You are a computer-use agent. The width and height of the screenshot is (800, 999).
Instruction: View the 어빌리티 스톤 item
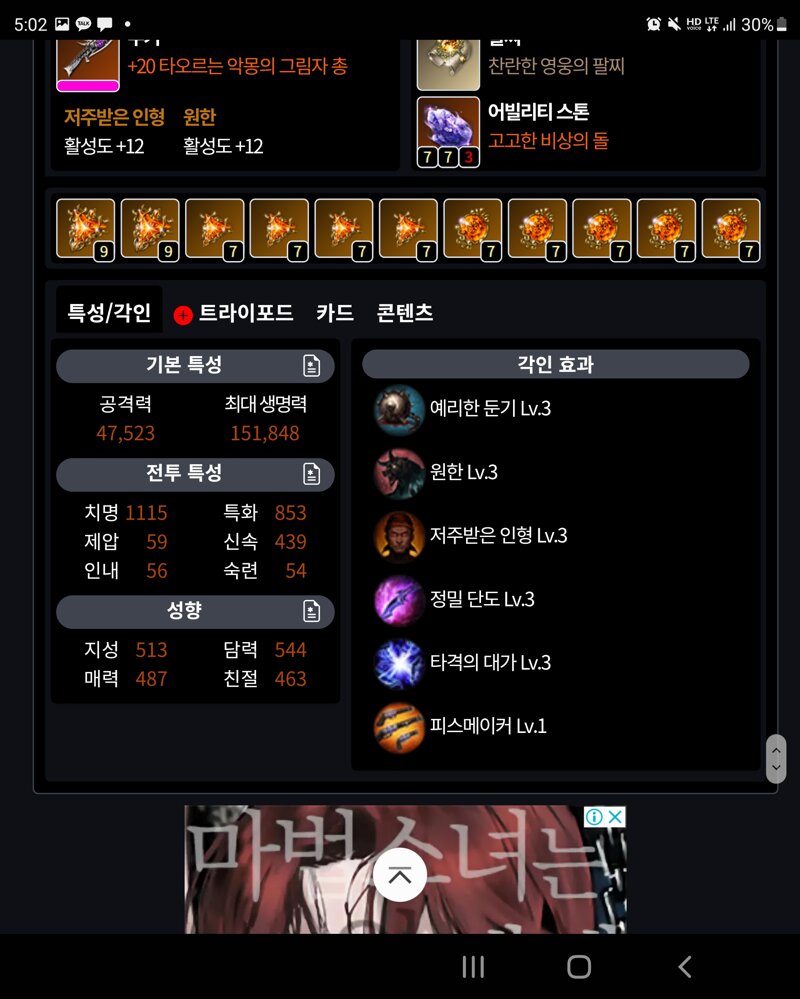[448, 130]
